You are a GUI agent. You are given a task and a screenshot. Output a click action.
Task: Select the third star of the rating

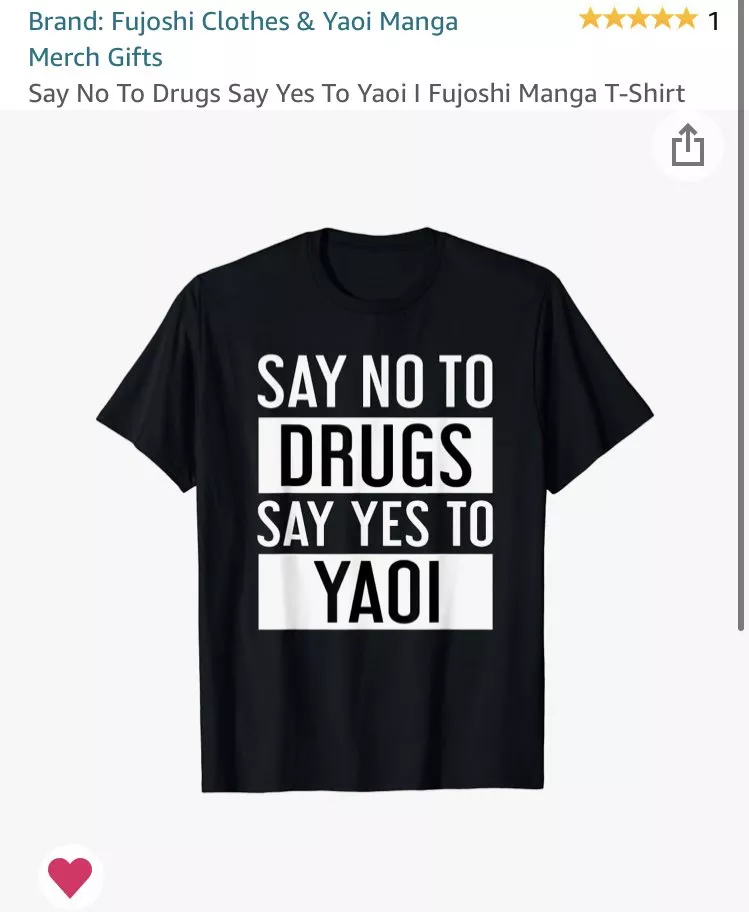[x=637, y=17]
